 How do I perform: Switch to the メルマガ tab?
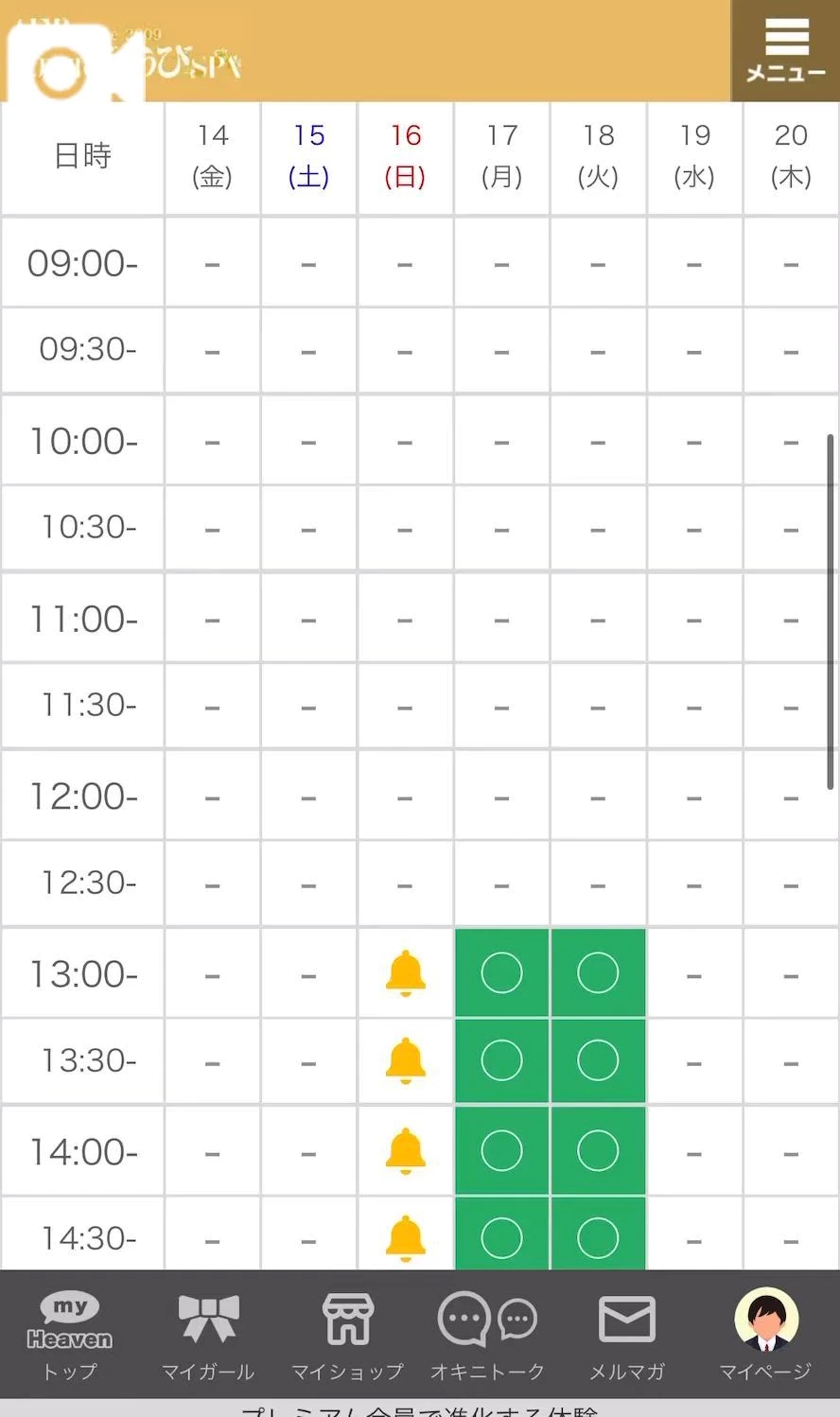click(x=626, y=1334)
